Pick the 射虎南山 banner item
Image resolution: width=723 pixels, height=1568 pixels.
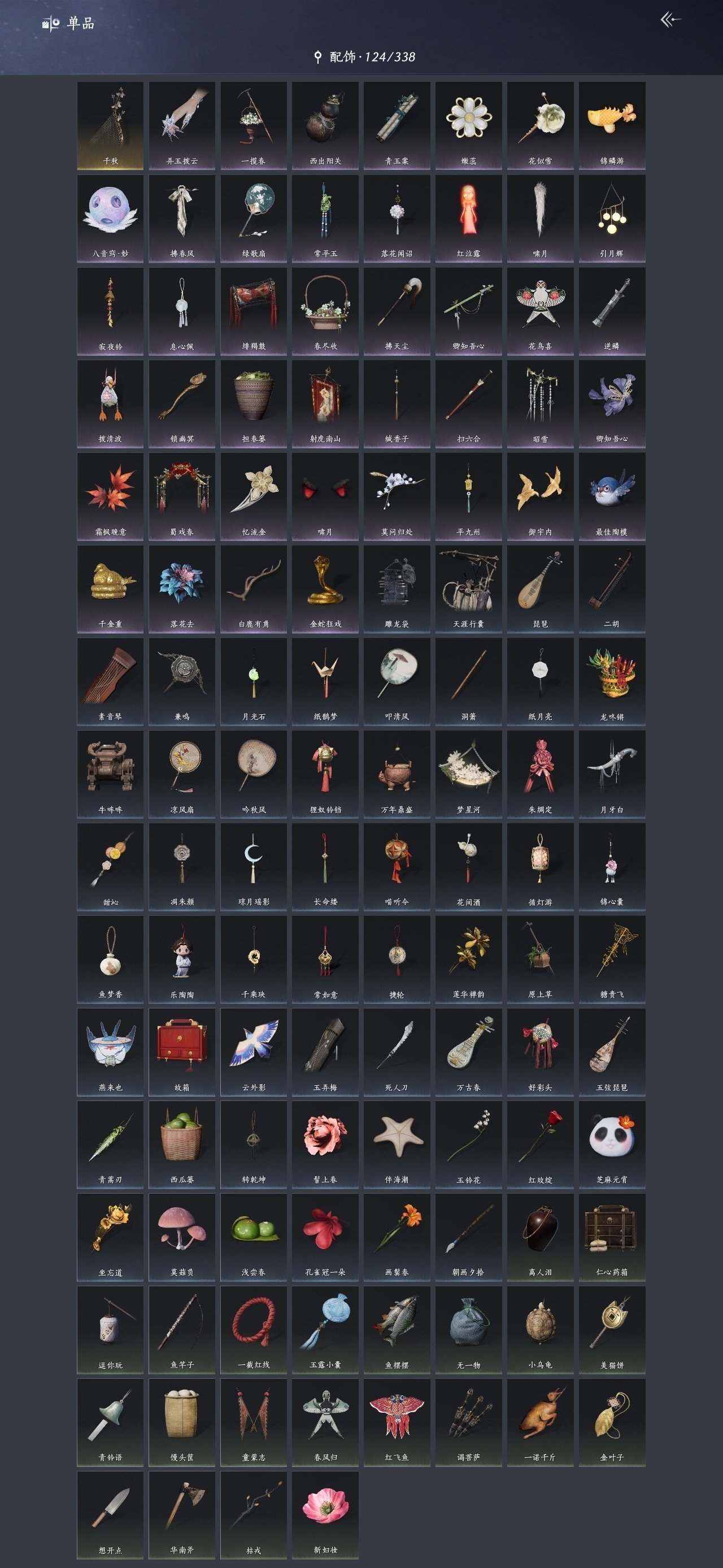[325, 403]
